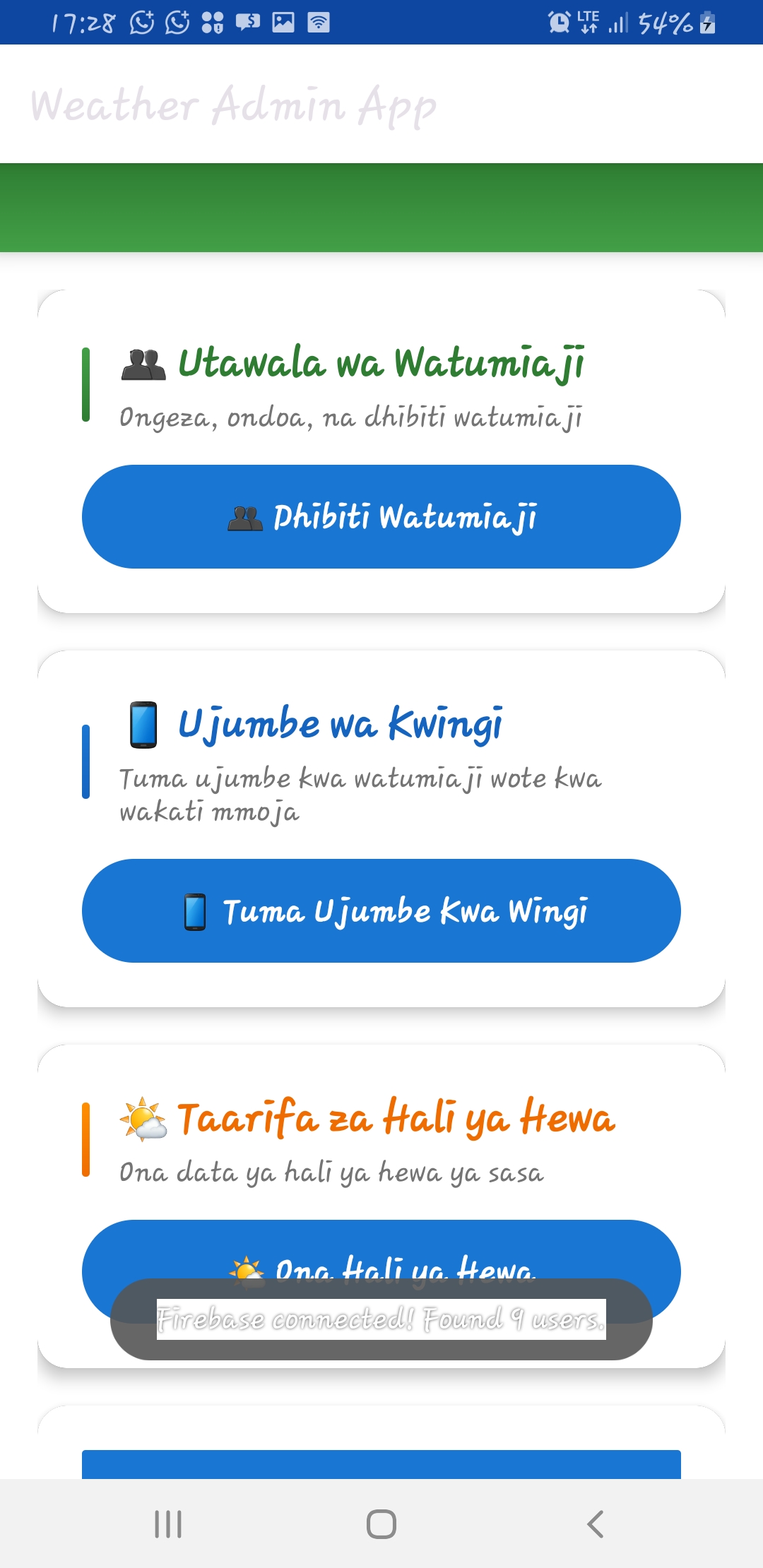Go to the home screen
Image resolution: width=763 pixels, height=1568 pixels.
(x=381, y=1524)
